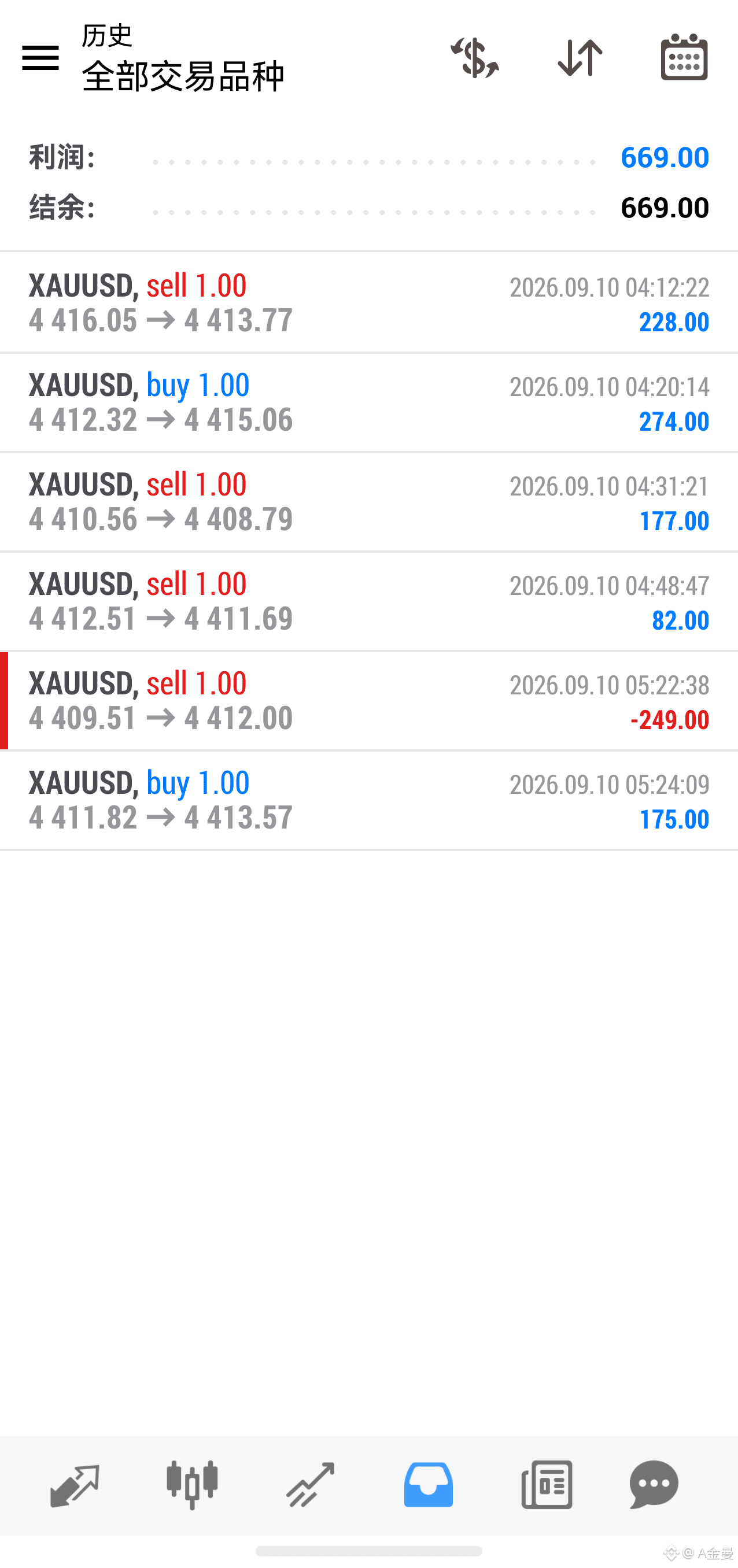Select the history inbox tab
Image resolution: width=738 pixels, height=1568 pixels.
pos(428,1485)
